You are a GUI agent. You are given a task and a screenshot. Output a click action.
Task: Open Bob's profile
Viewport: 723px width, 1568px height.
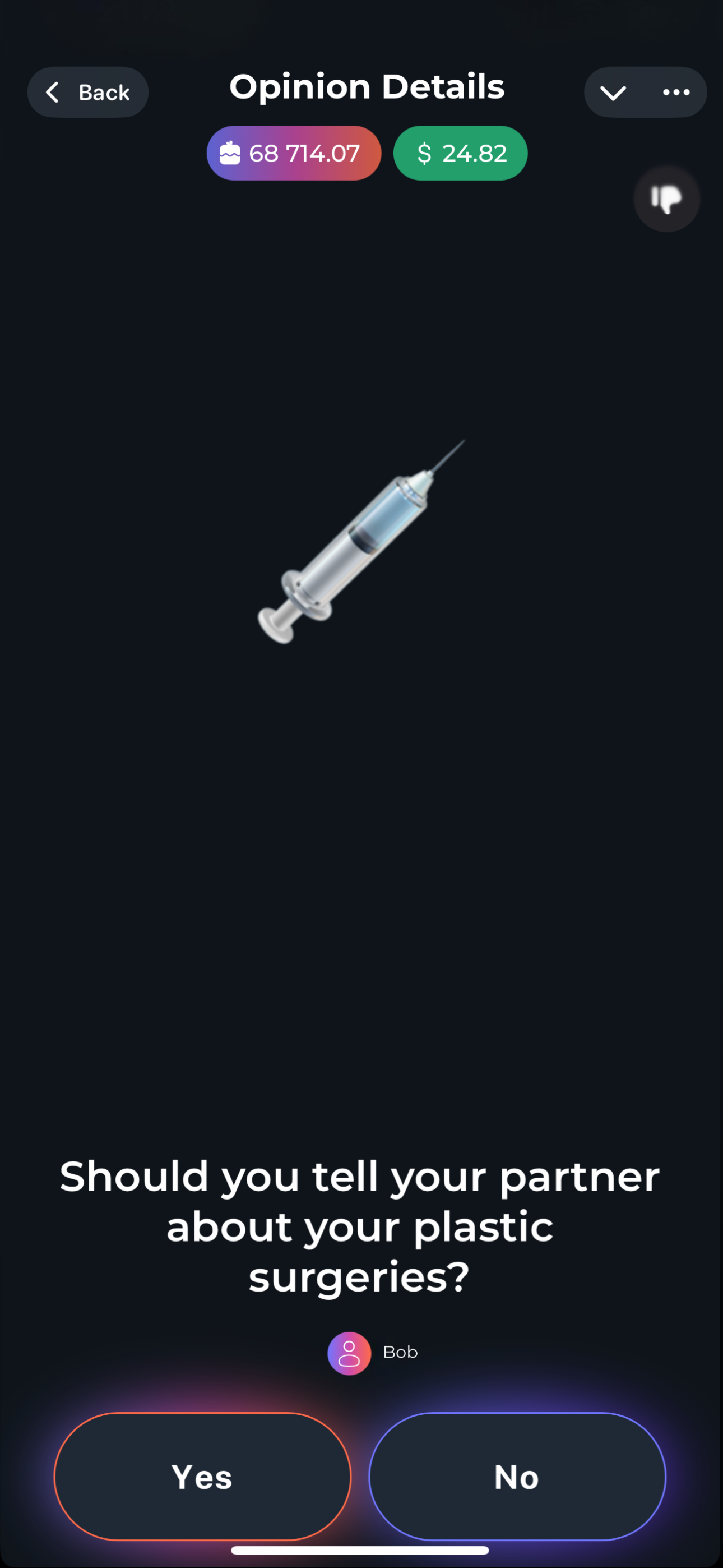(372, 1353)
